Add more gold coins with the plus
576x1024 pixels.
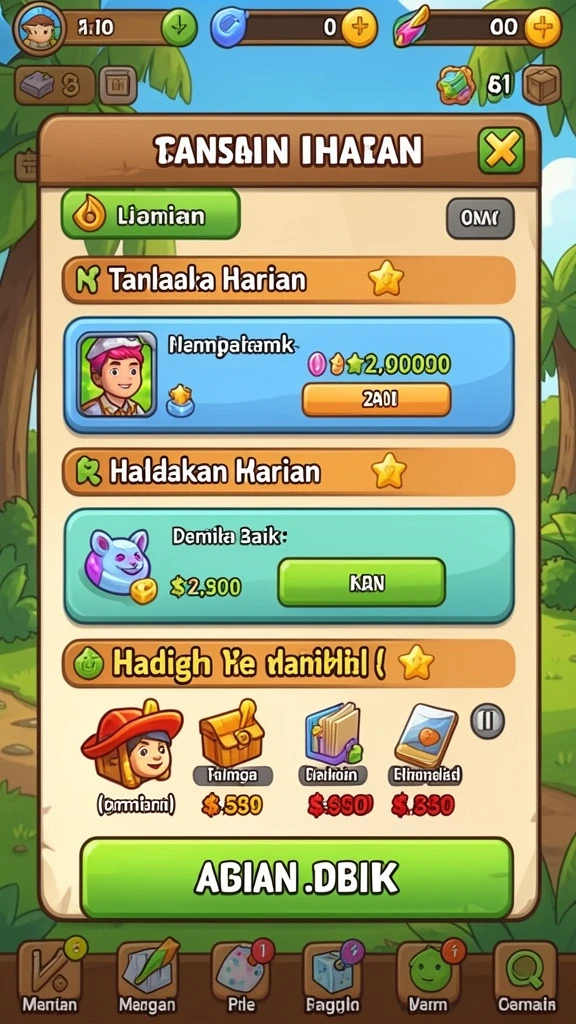tap(359, 28)
